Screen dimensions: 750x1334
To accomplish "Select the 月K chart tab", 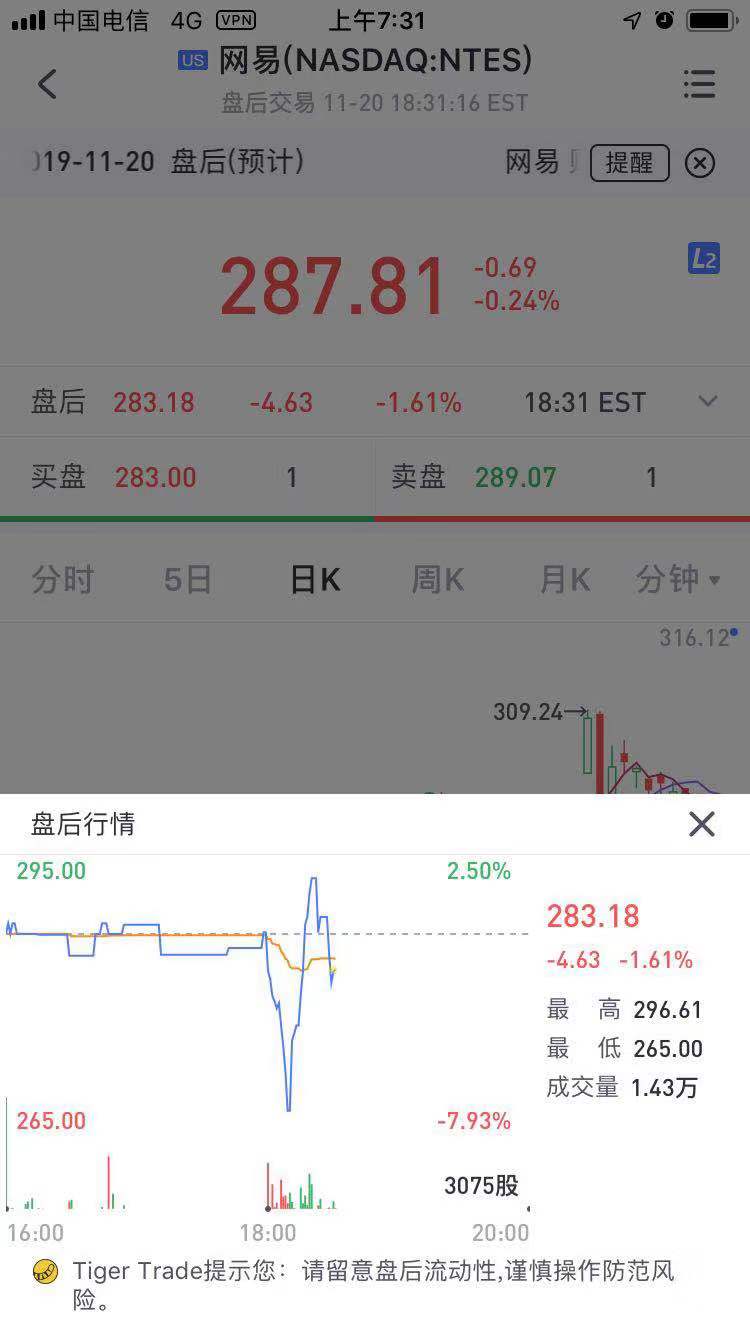I will coord(565,579).
